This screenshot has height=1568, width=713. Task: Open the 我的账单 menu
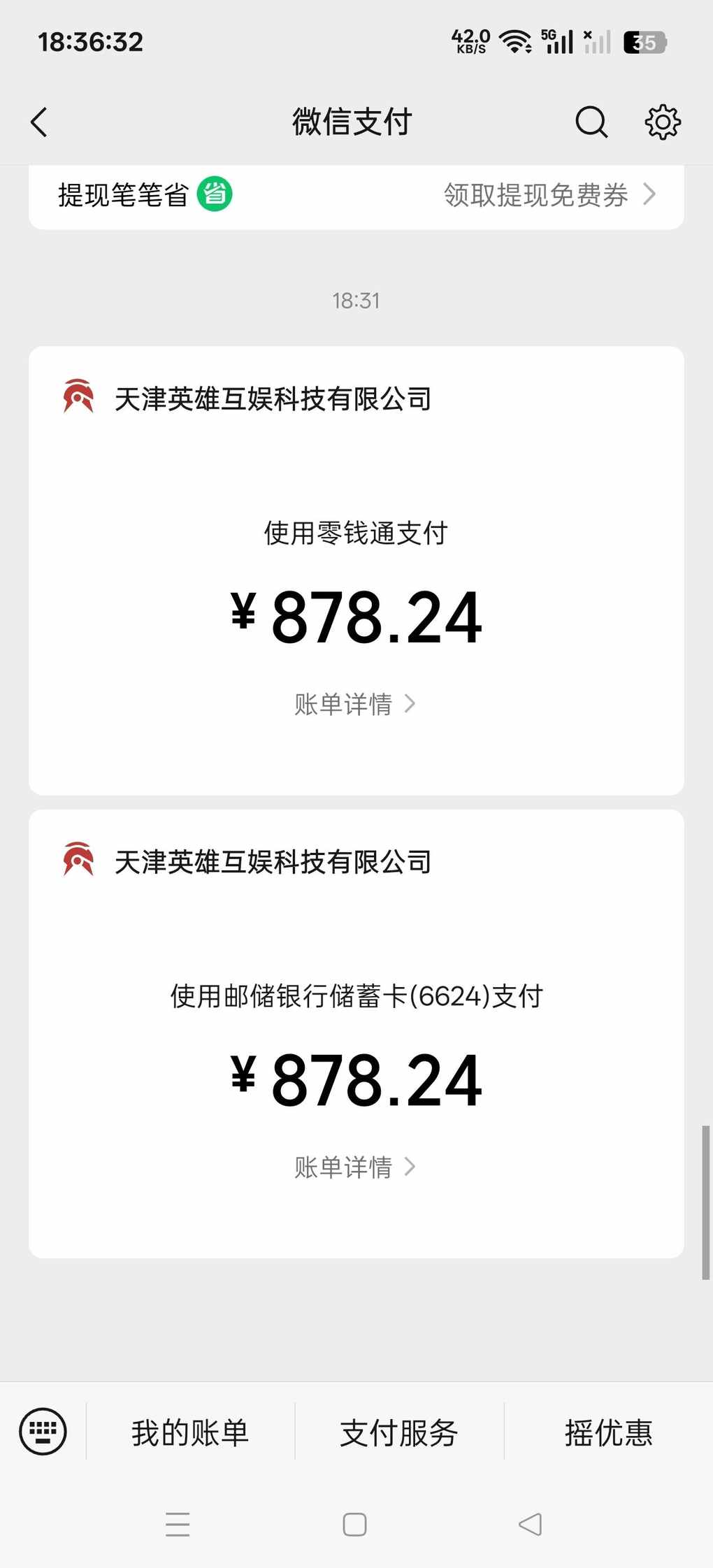(x=190, y=1432)
